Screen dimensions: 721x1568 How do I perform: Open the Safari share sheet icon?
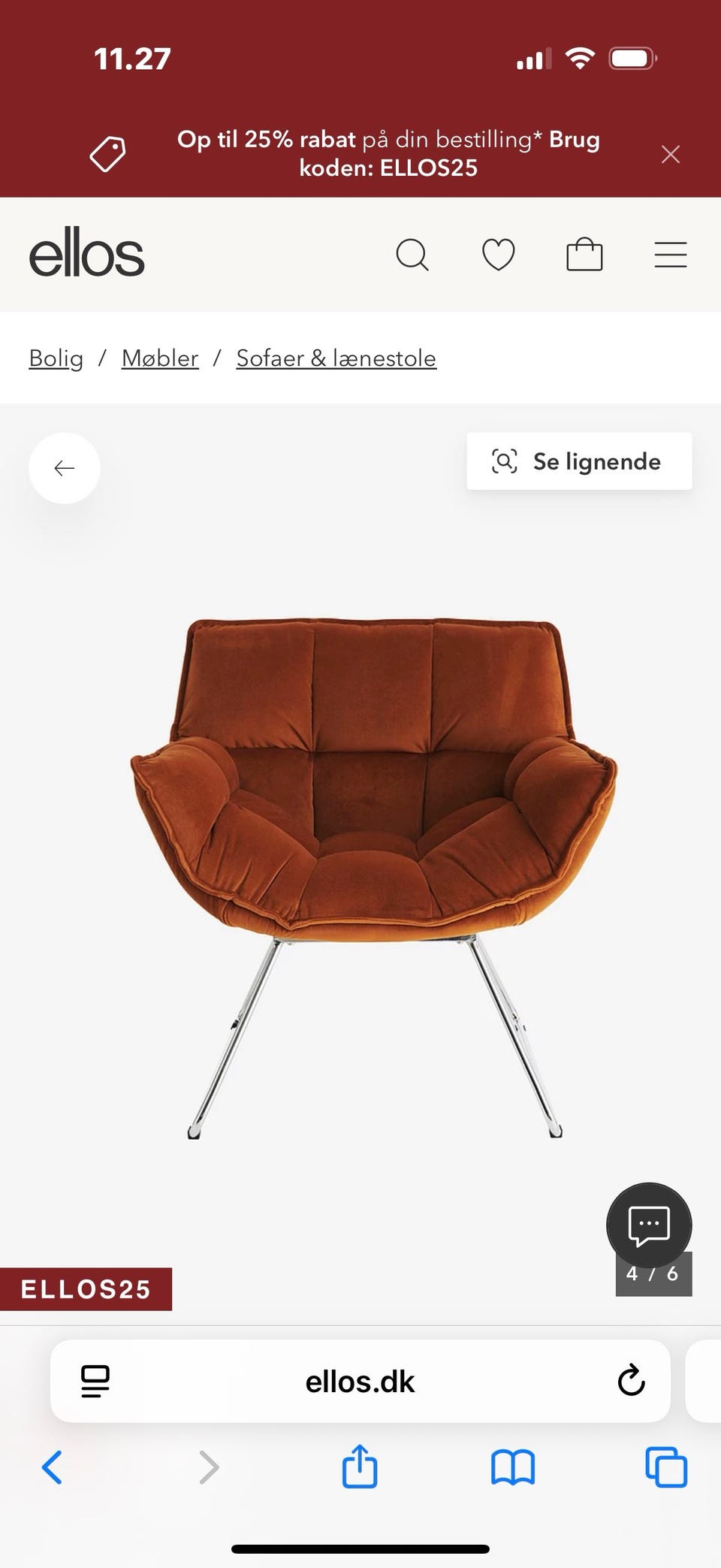[x=360, y=1468]
